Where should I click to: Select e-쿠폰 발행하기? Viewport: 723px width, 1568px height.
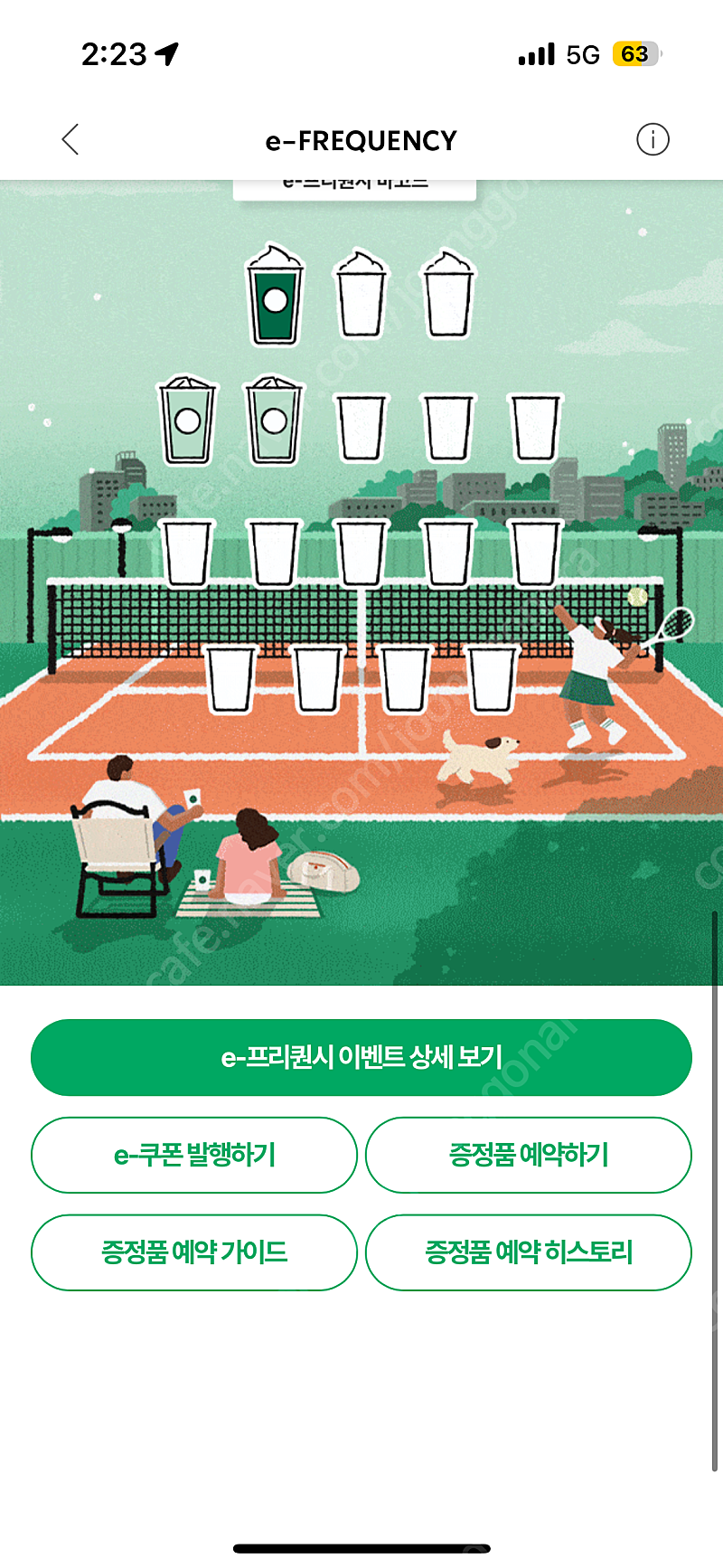point(194,1155)
